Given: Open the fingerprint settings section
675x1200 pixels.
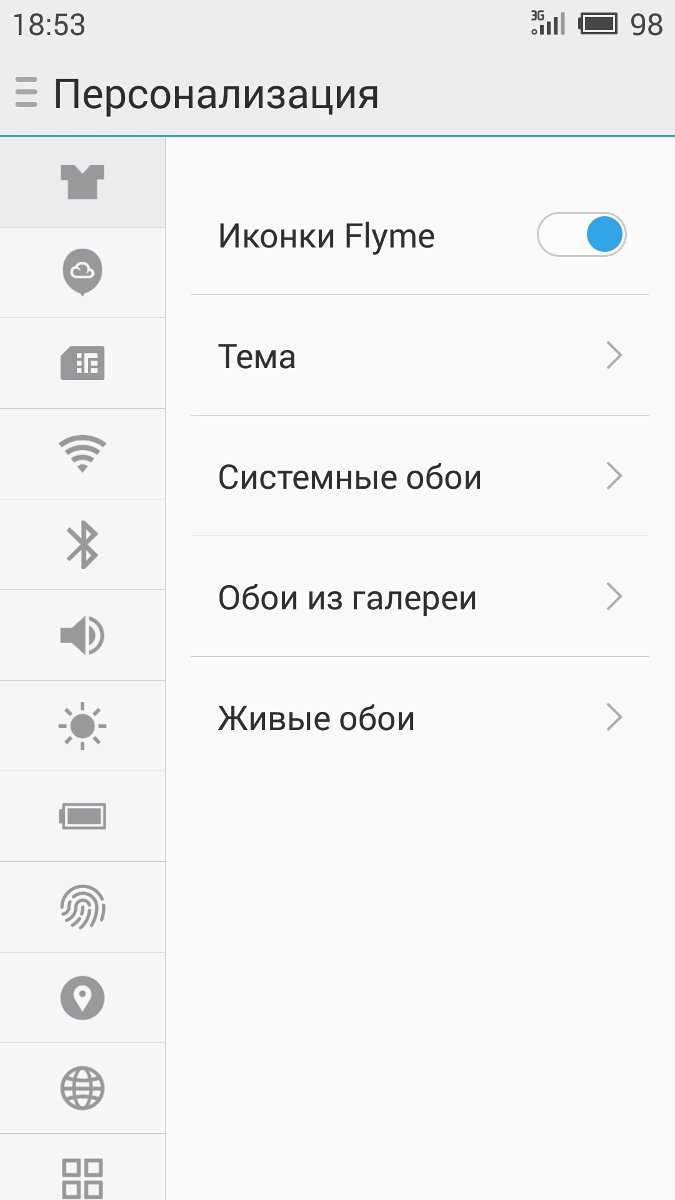Looking at the screenshot, I should (82, 907).
